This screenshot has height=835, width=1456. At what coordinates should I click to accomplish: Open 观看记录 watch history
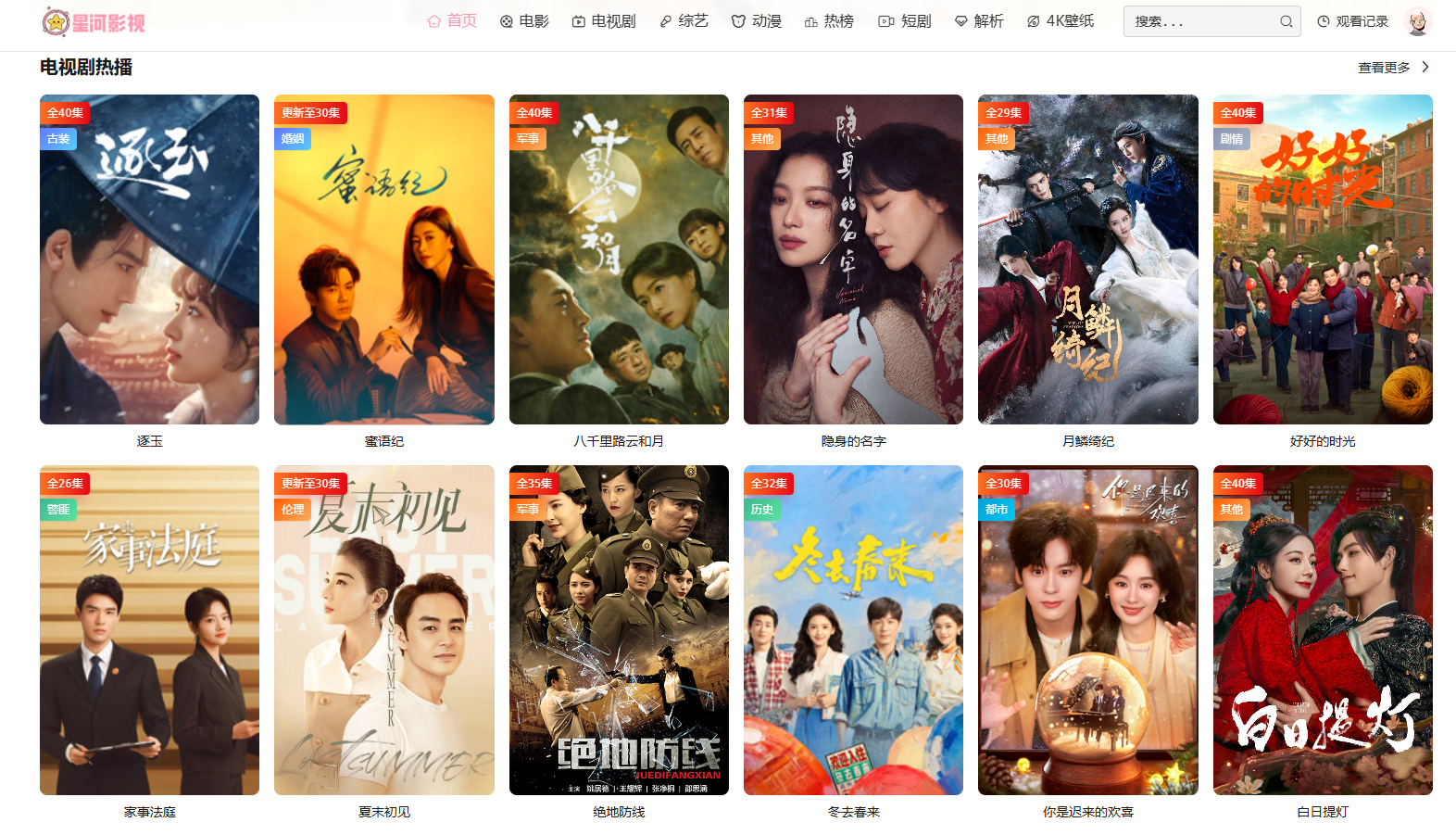(x=1353, y=21)
